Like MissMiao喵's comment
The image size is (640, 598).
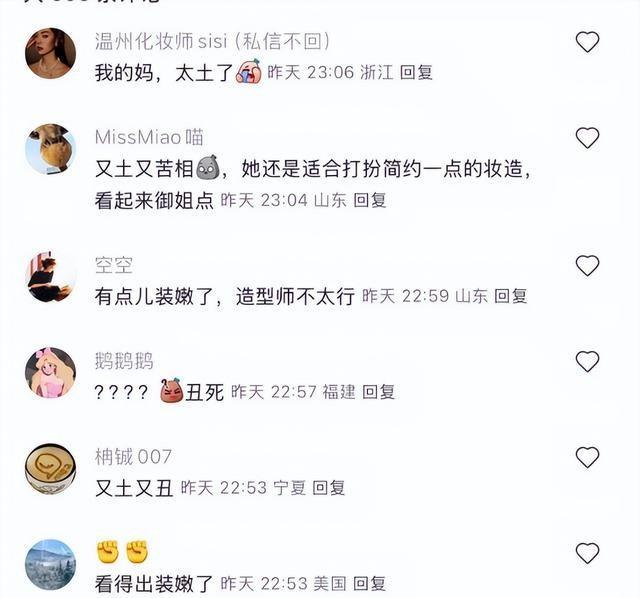(x=587, y=138)
